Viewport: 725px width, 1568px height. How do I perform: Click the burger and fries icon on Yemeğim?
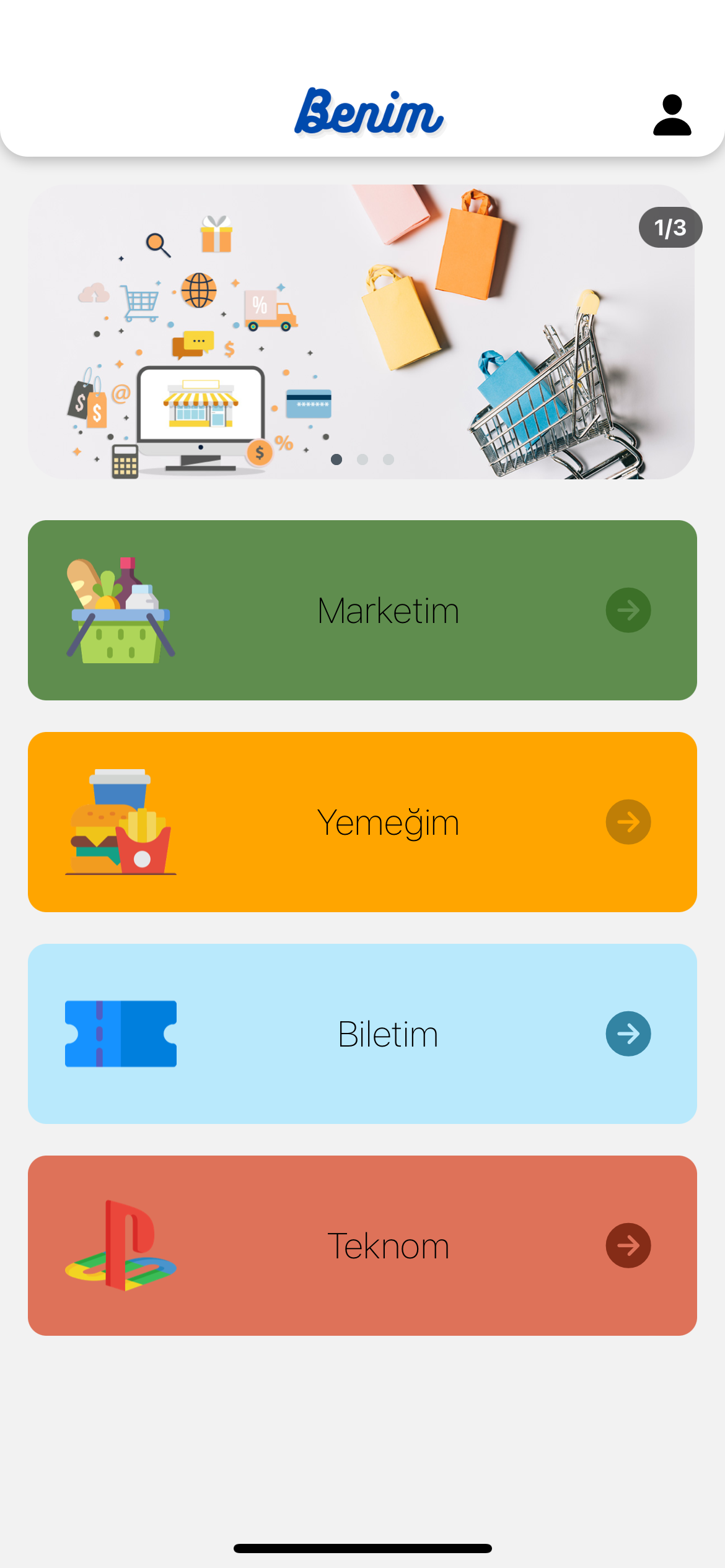(120, 822)
